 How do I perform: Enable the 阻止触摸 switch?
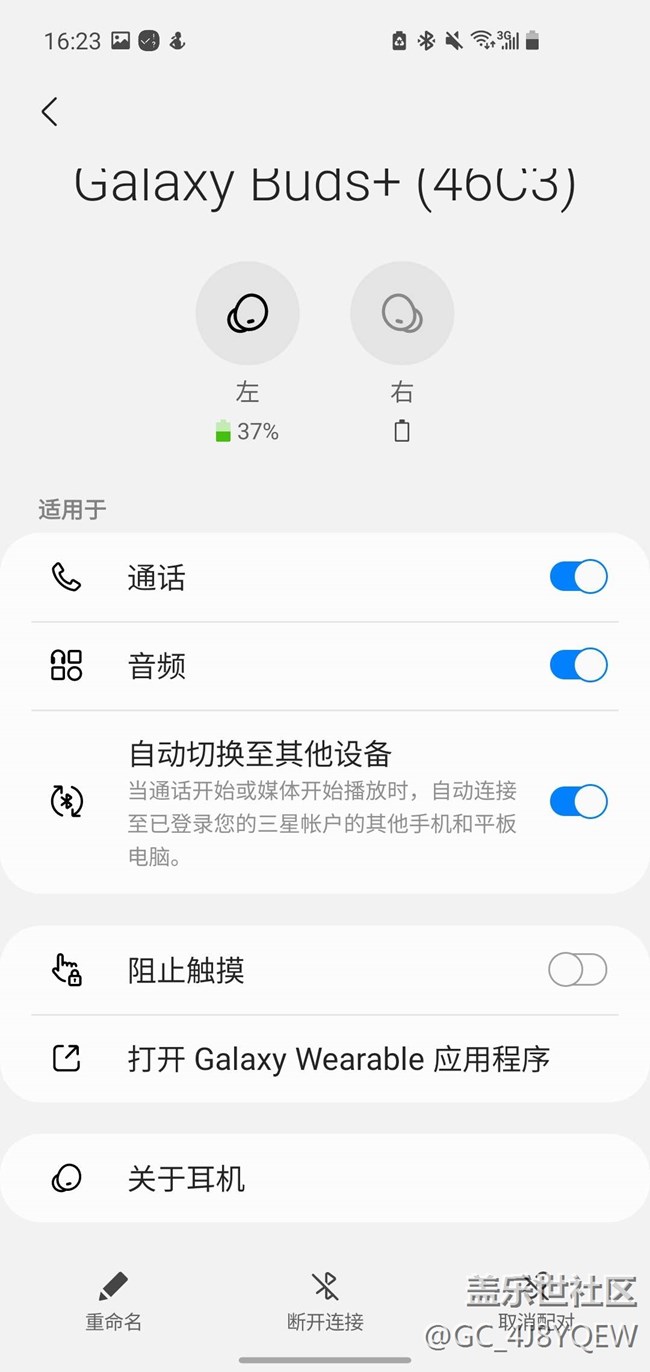[x=578, y=970]
